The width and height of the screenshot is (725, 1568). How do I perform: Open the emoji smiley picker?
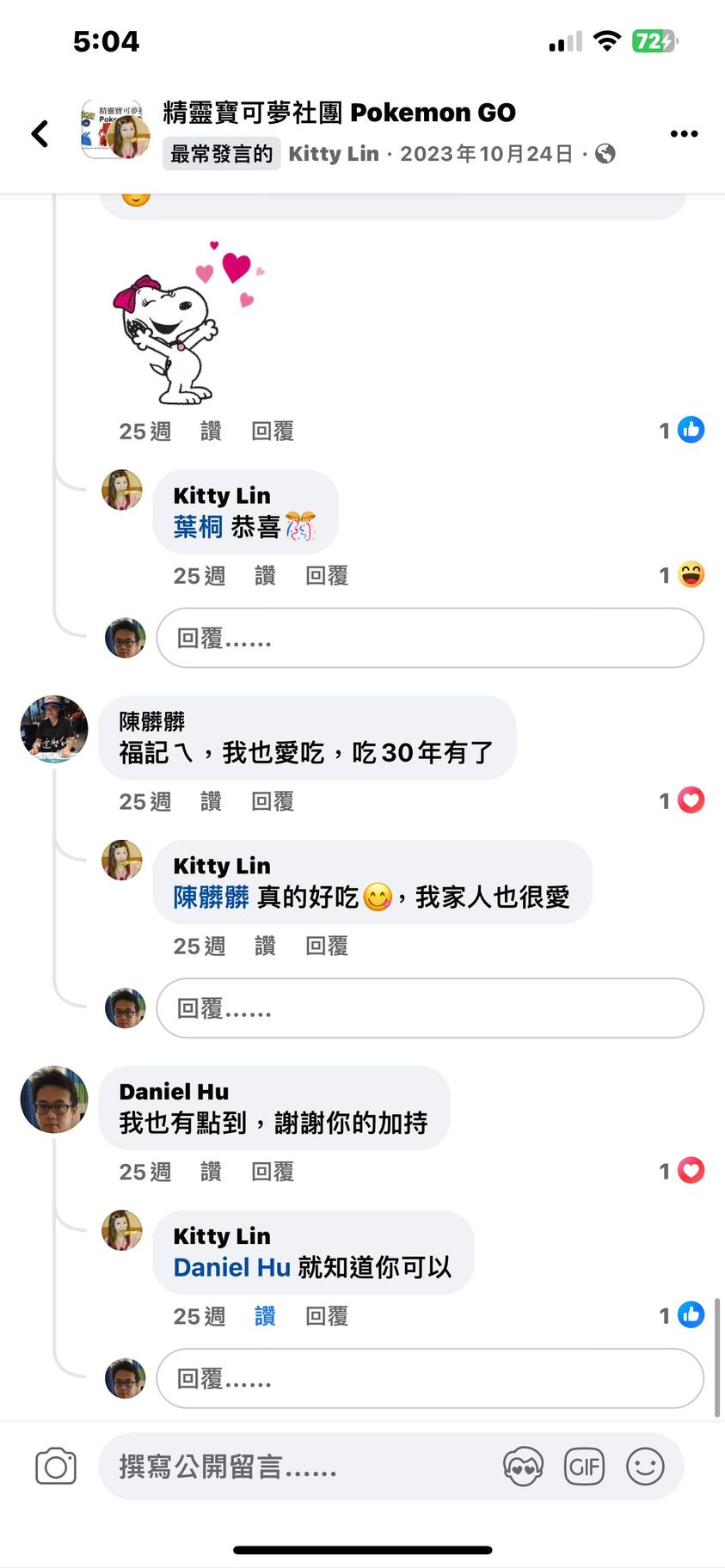pyautogui.click(x=645, y=1467)
